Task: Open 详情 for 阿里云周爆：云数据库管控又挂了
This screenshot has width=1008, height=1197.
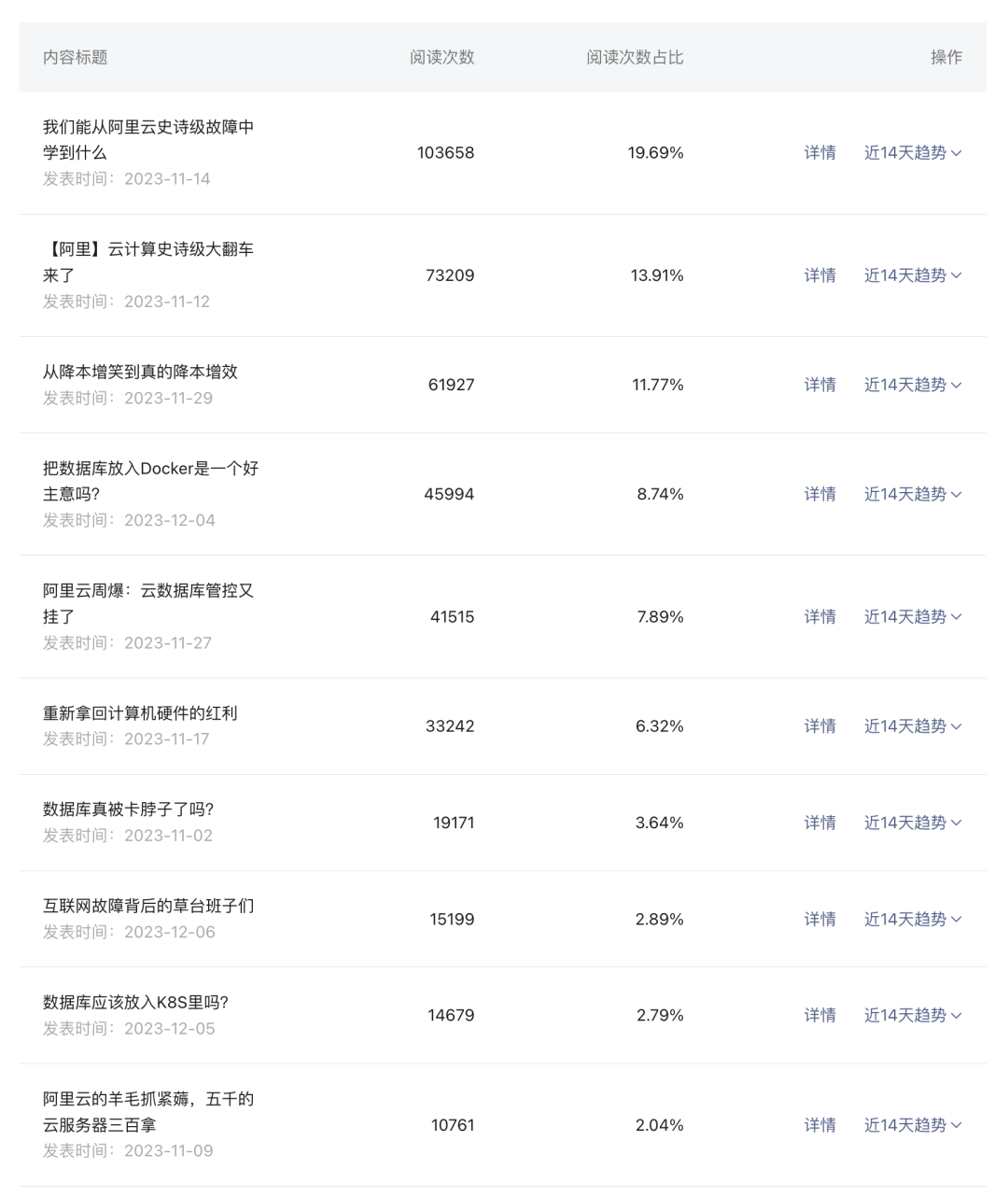Action: pos(819,617)
